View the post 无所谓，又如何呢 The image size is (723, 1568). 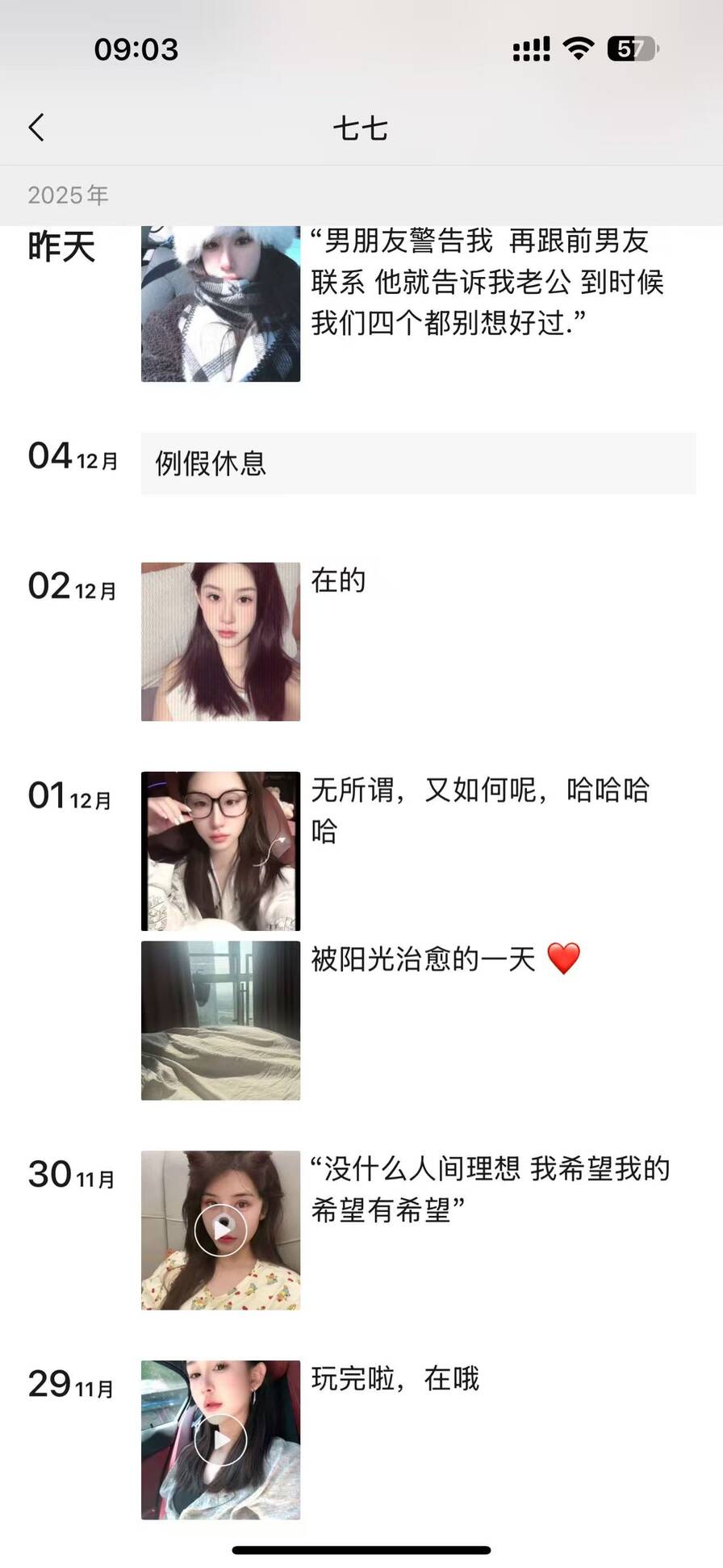220,851
